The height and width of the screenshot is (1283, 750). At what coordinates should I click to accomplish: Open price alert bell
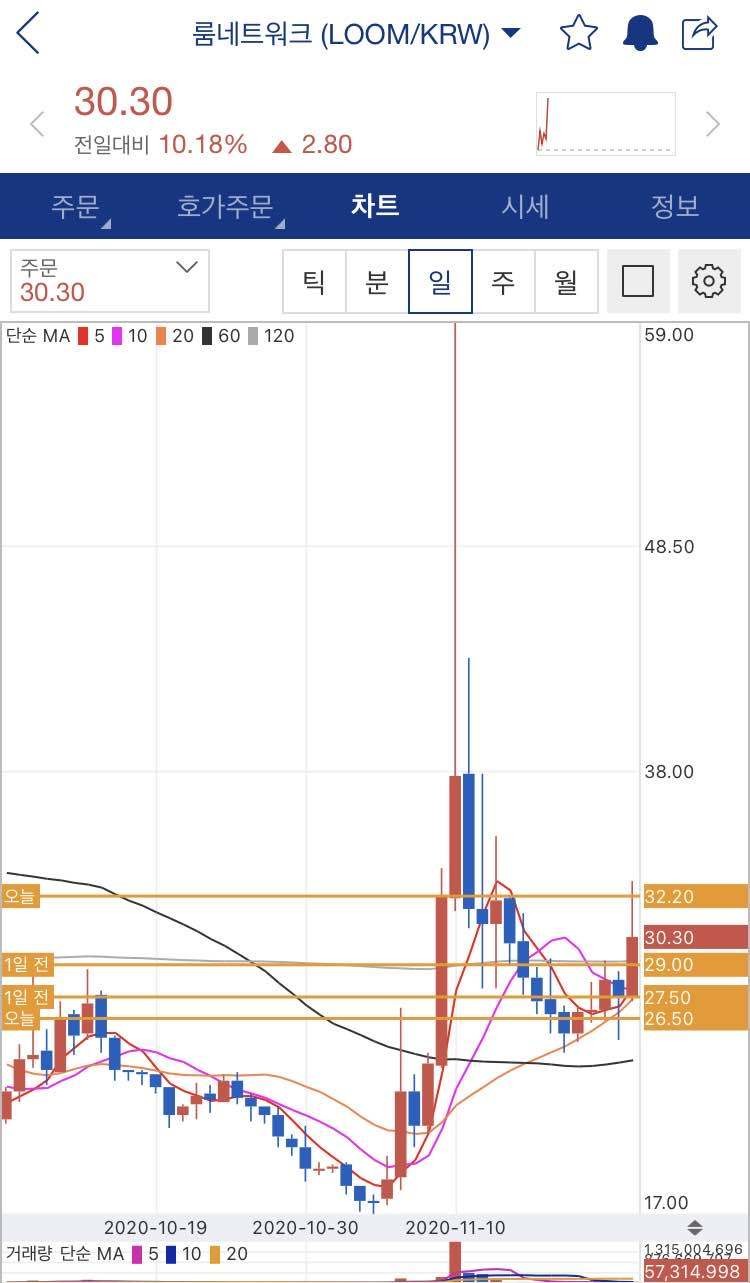click(640, 34)
